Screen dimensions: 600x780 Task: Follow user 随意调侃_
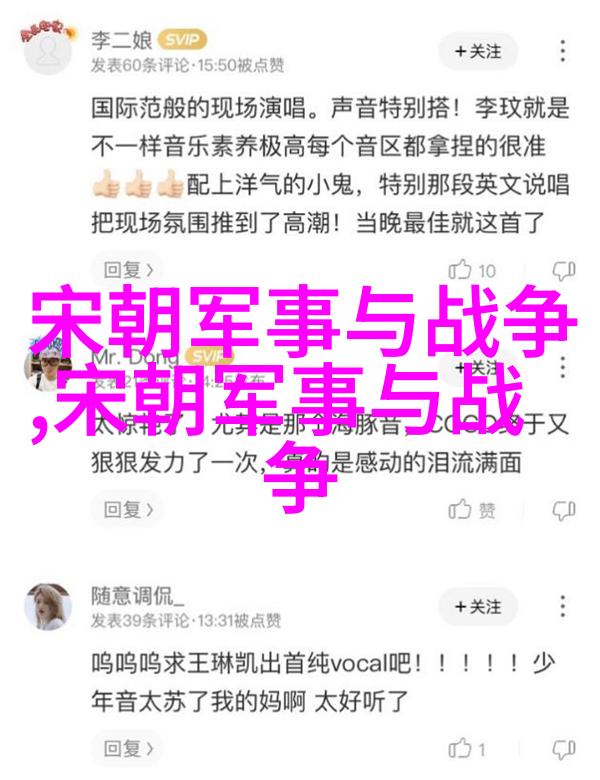point(478,607)
